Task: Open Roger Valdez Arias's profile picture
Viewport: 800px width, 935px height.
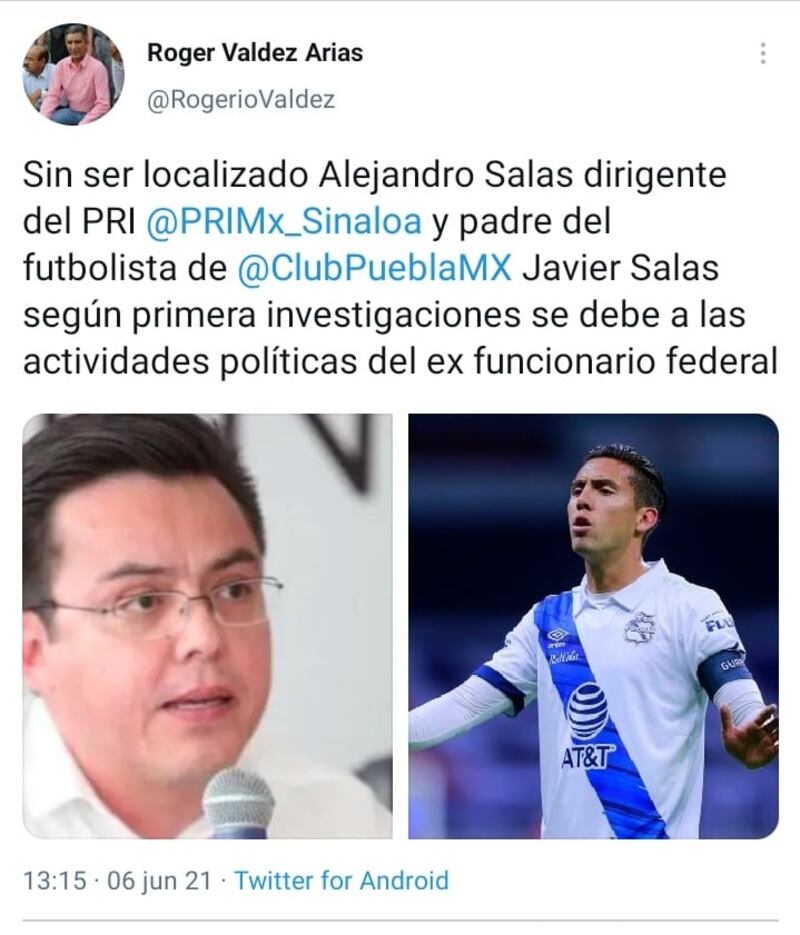Action: click(73, 75)
